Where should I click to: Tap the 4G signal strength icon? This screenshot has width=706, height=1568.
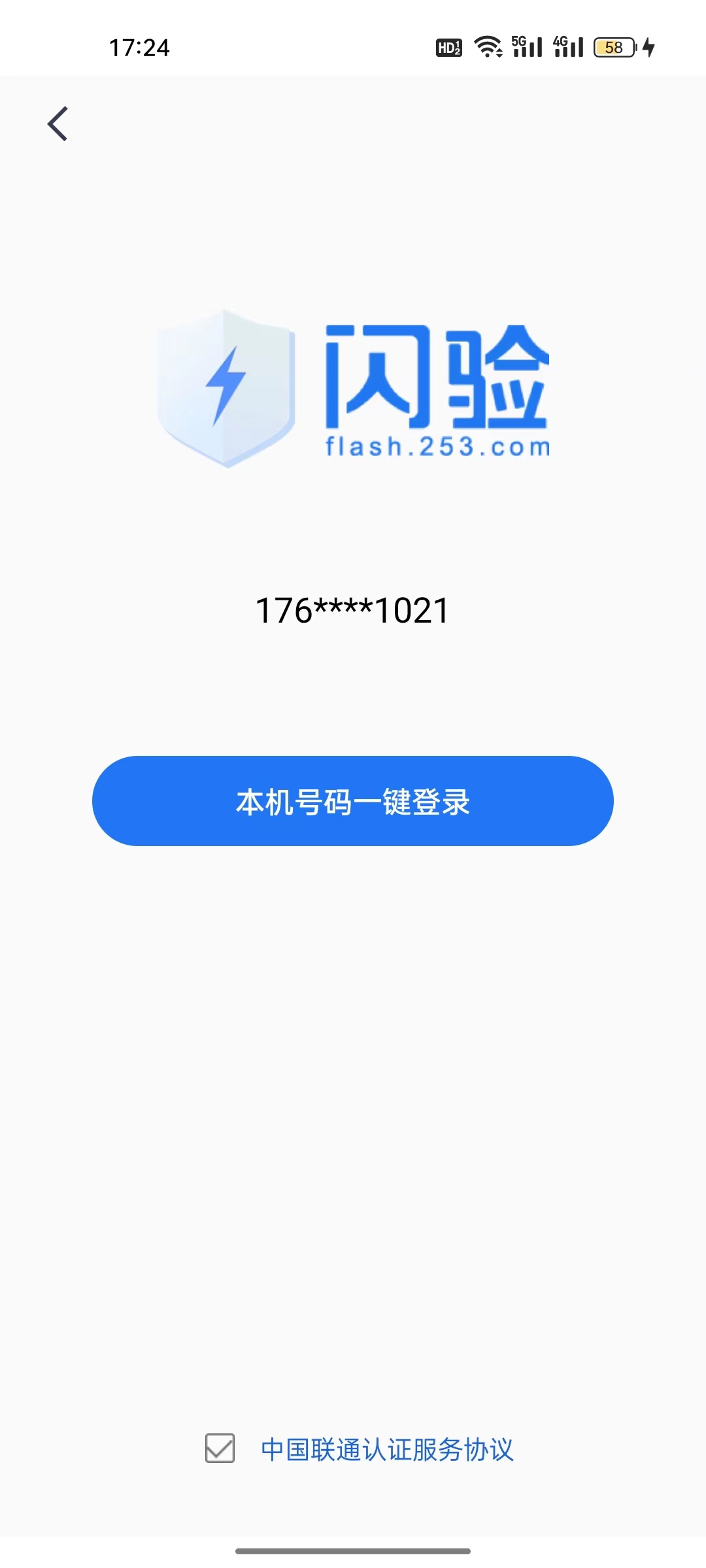[x=567, y=47]
